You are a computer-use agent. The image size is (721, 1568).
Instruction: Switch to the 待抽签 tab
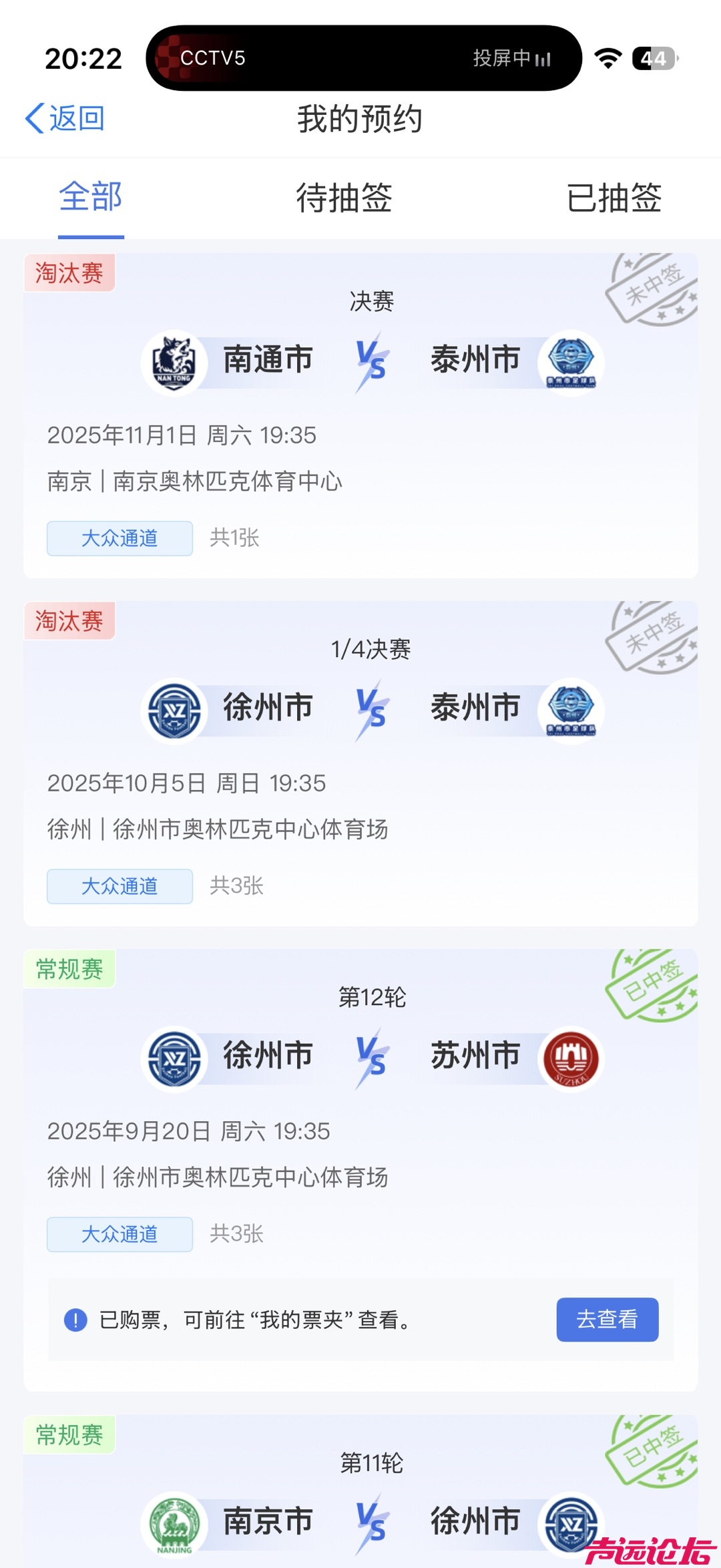point(344,198)
